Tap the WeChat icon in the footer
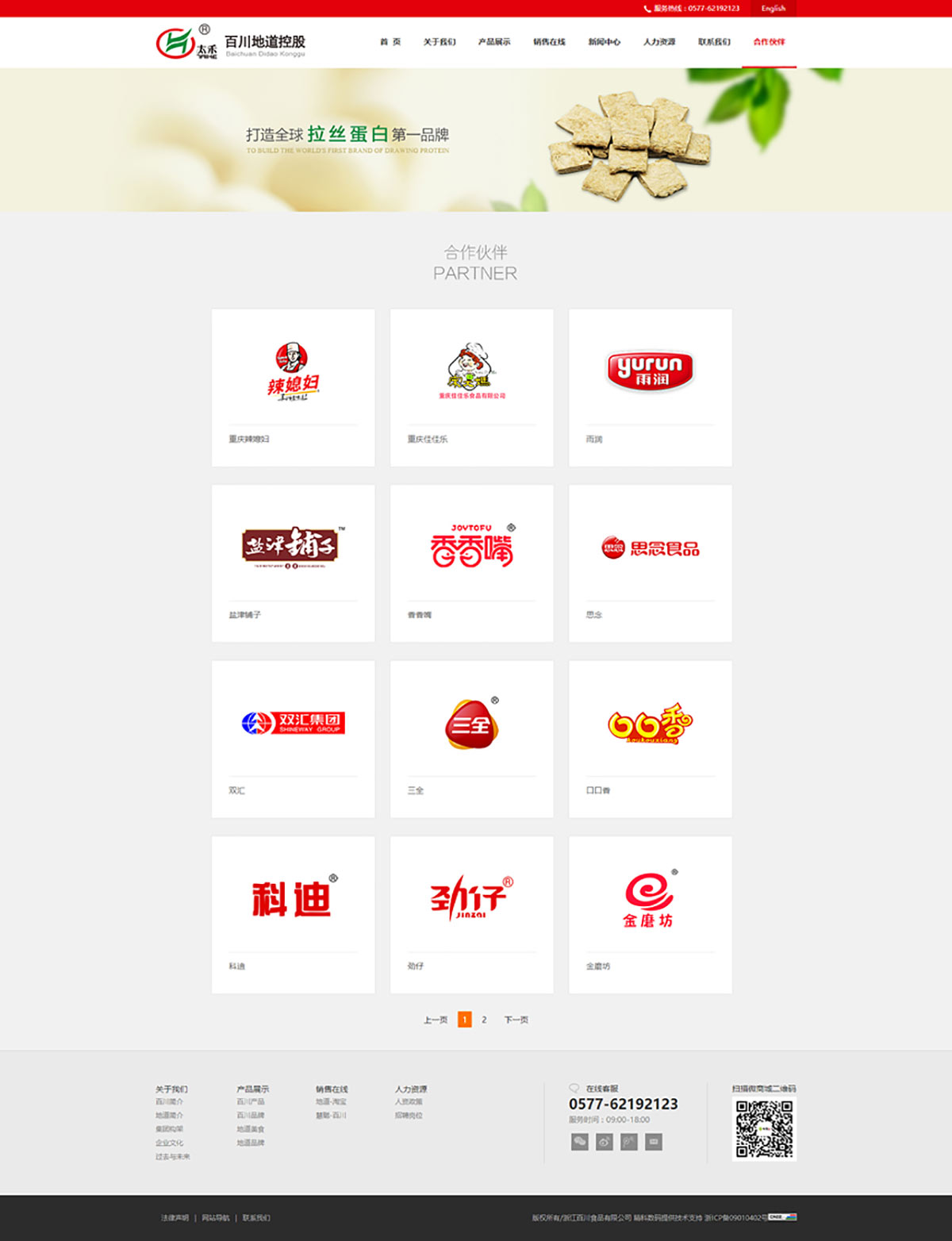Image resolution: width=952 pixels, height=1241 pixels. coord(580,1142)
